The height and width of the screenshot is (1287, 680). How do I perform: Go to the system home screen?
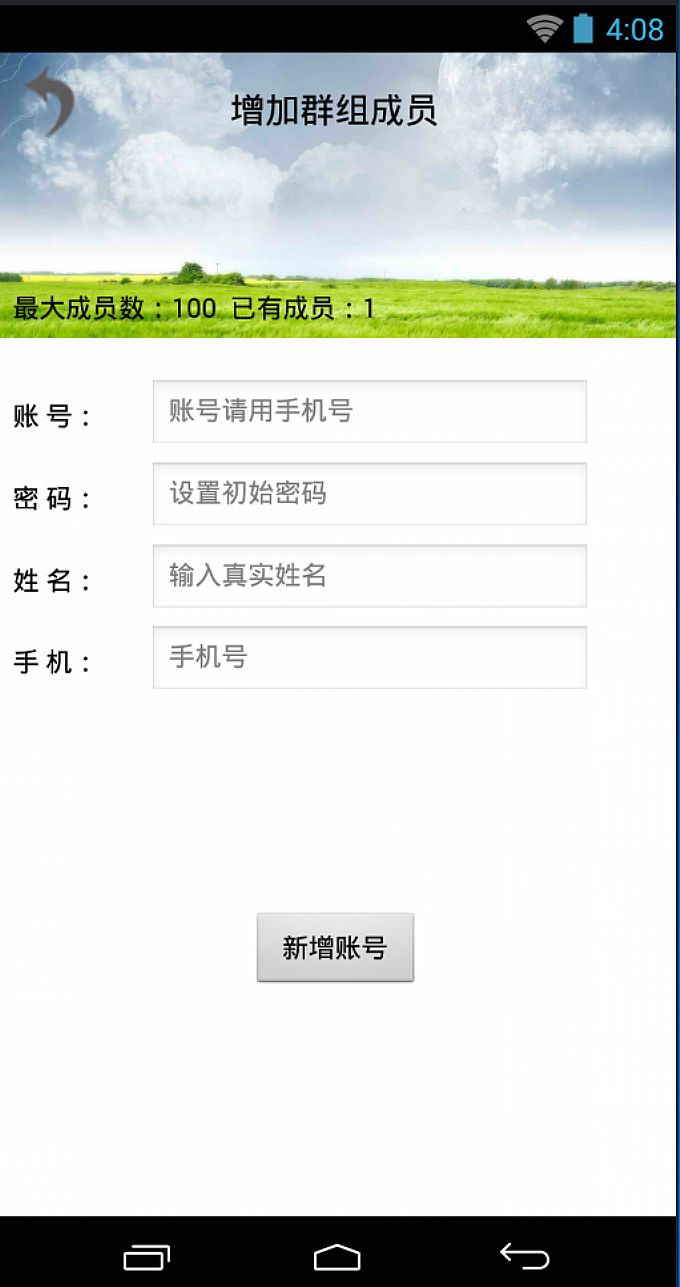(337, 1256)
